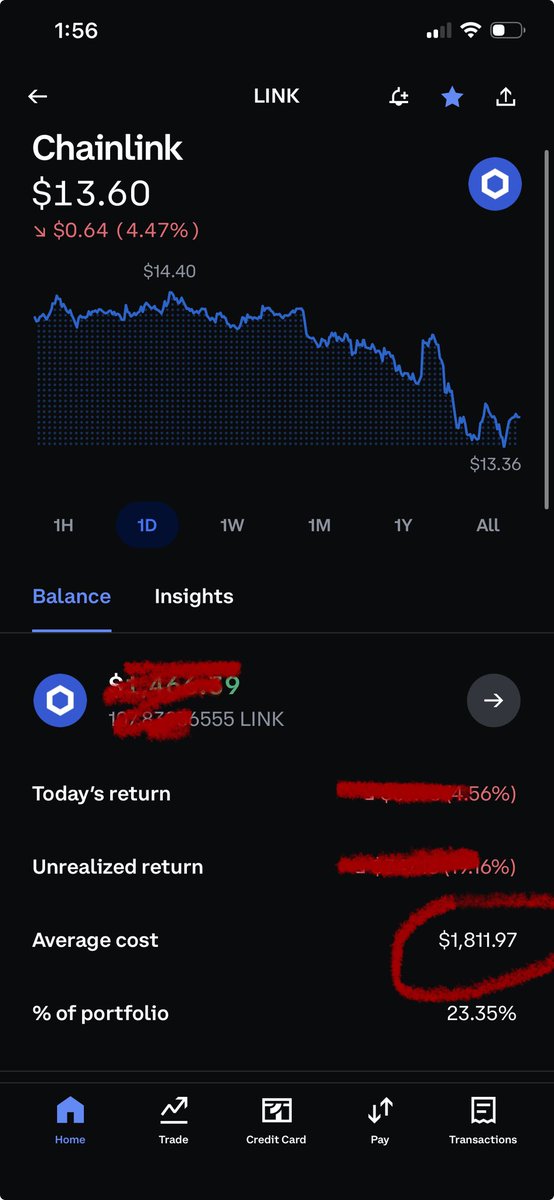554x1200 pixels.
Task: Open LINK wallet with the arrow button
Action: pos(494,701)
